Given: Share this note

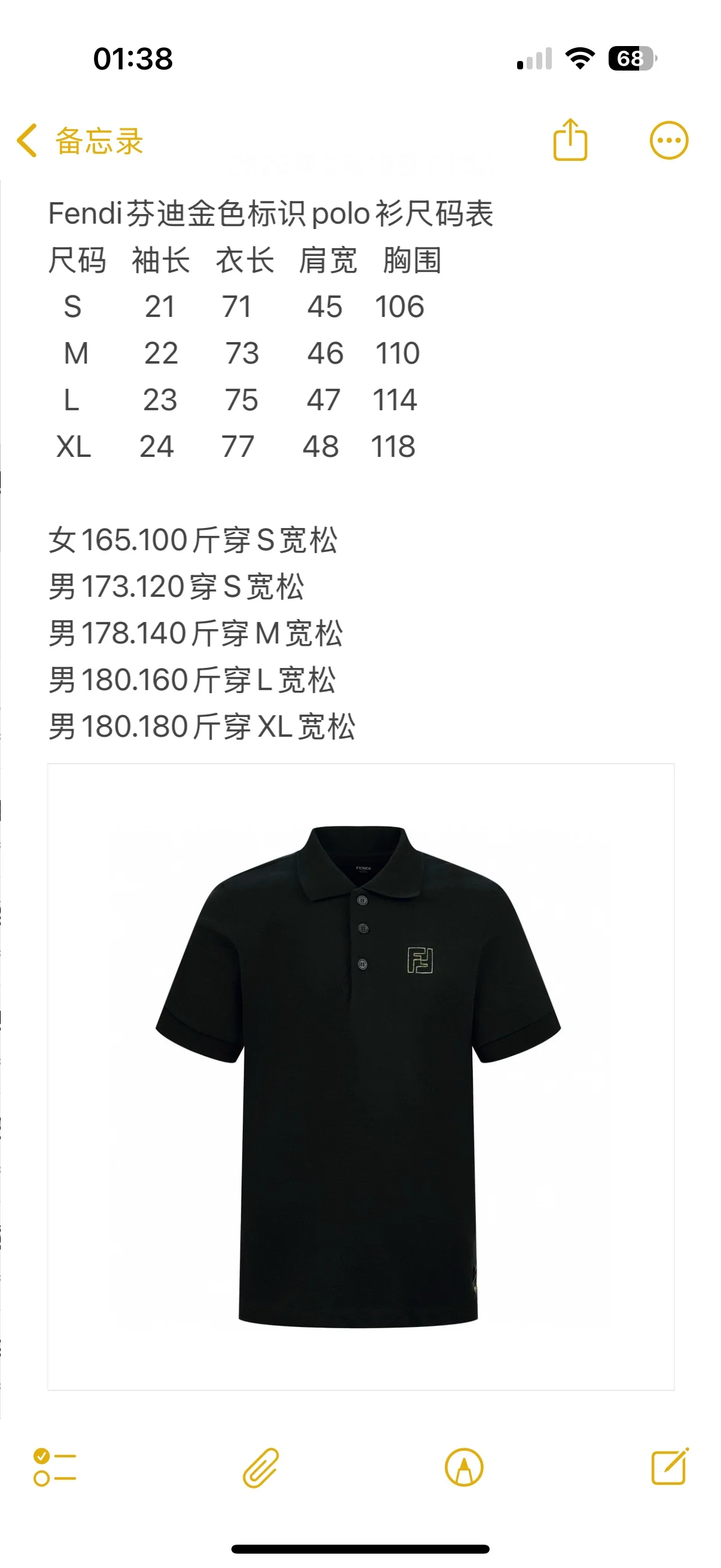Looking at the screenshot, I should (570, 140).
